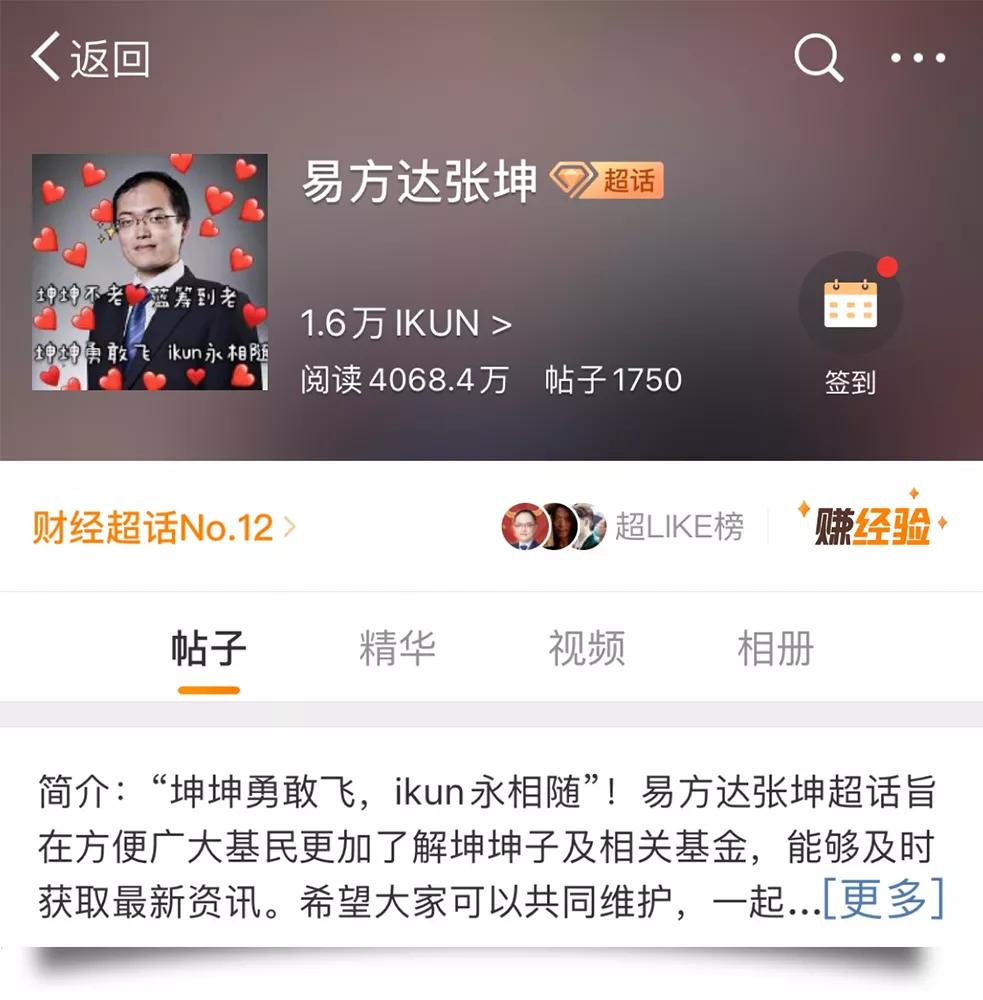The width and height of the screenshot is (983, 1000).
Task: Expand the 简介 with [更多]
Action: click(882, 898)
